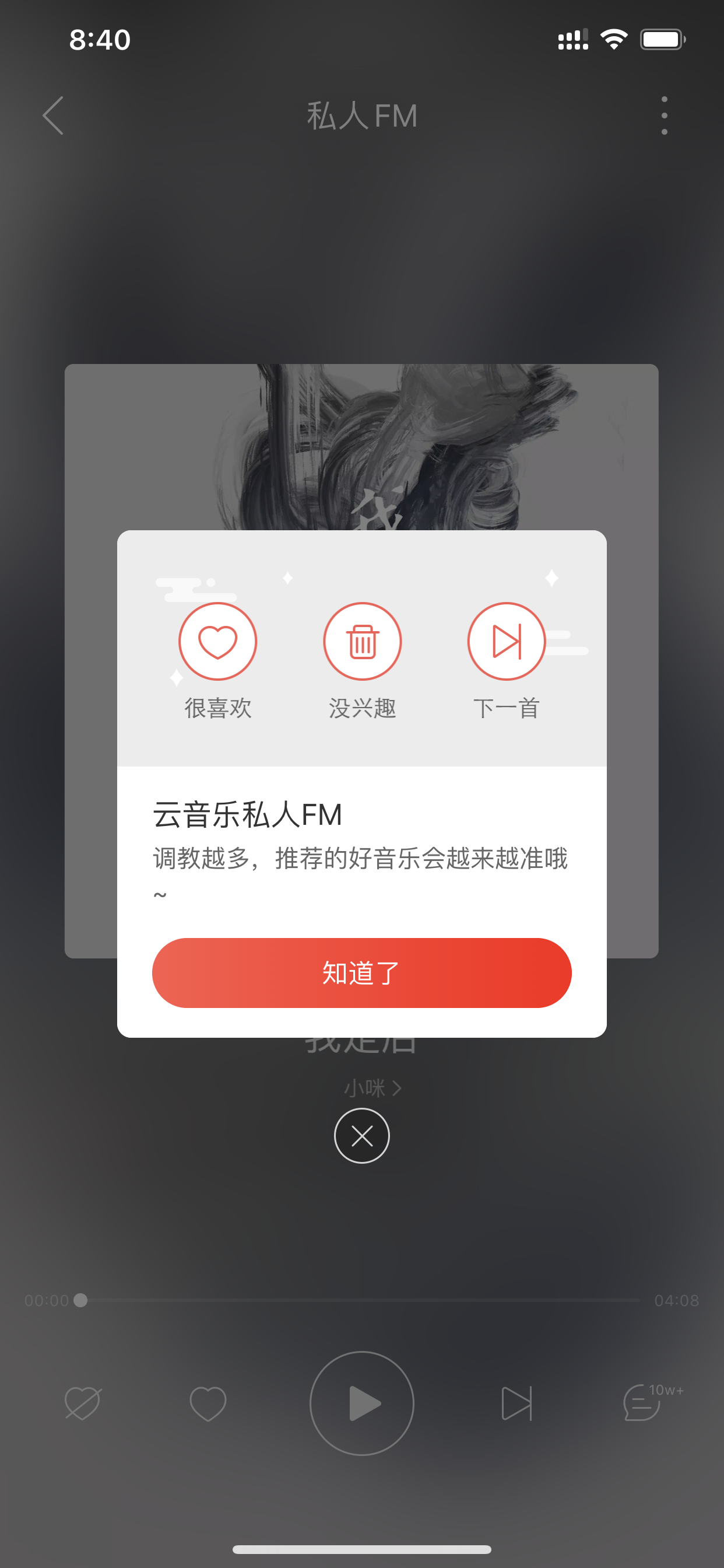The height and width of the screenshot is (1568, 724).
Task: Go back from 私人FM
Action: (54, 116)
